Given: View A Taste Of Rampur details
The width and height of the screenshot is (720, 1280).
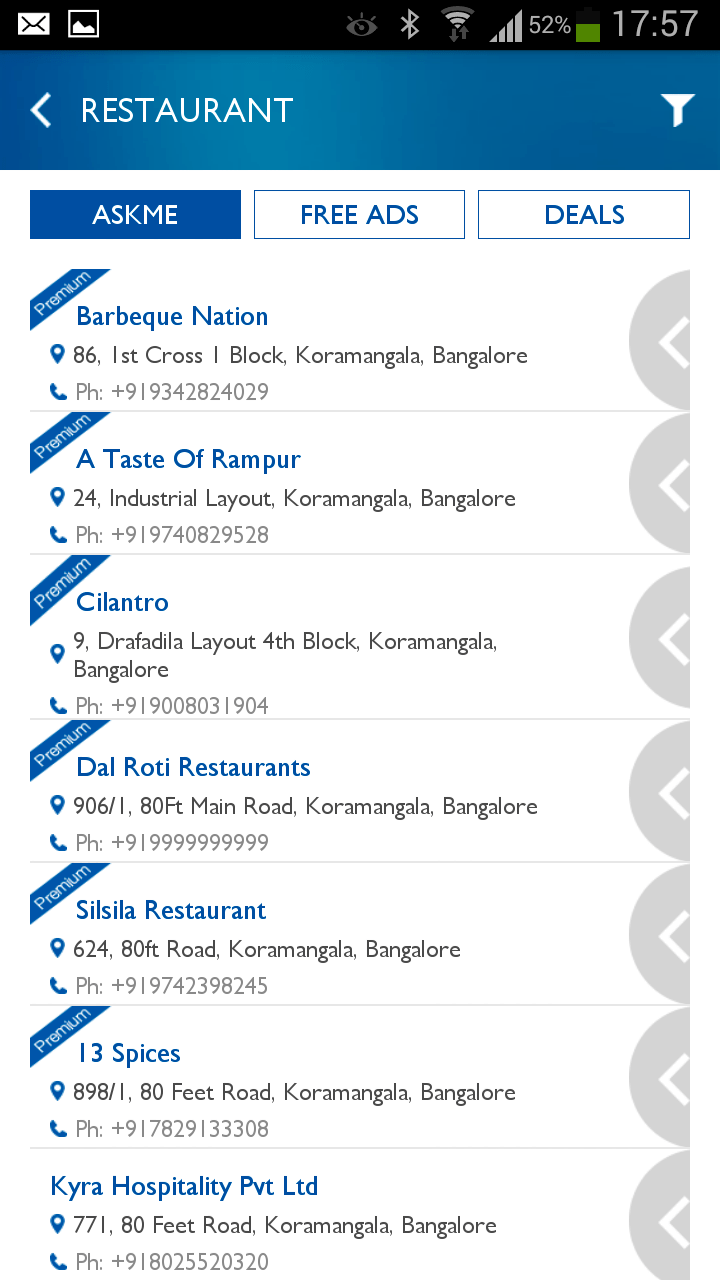Looking at the screenshot, I should [188, 460].
